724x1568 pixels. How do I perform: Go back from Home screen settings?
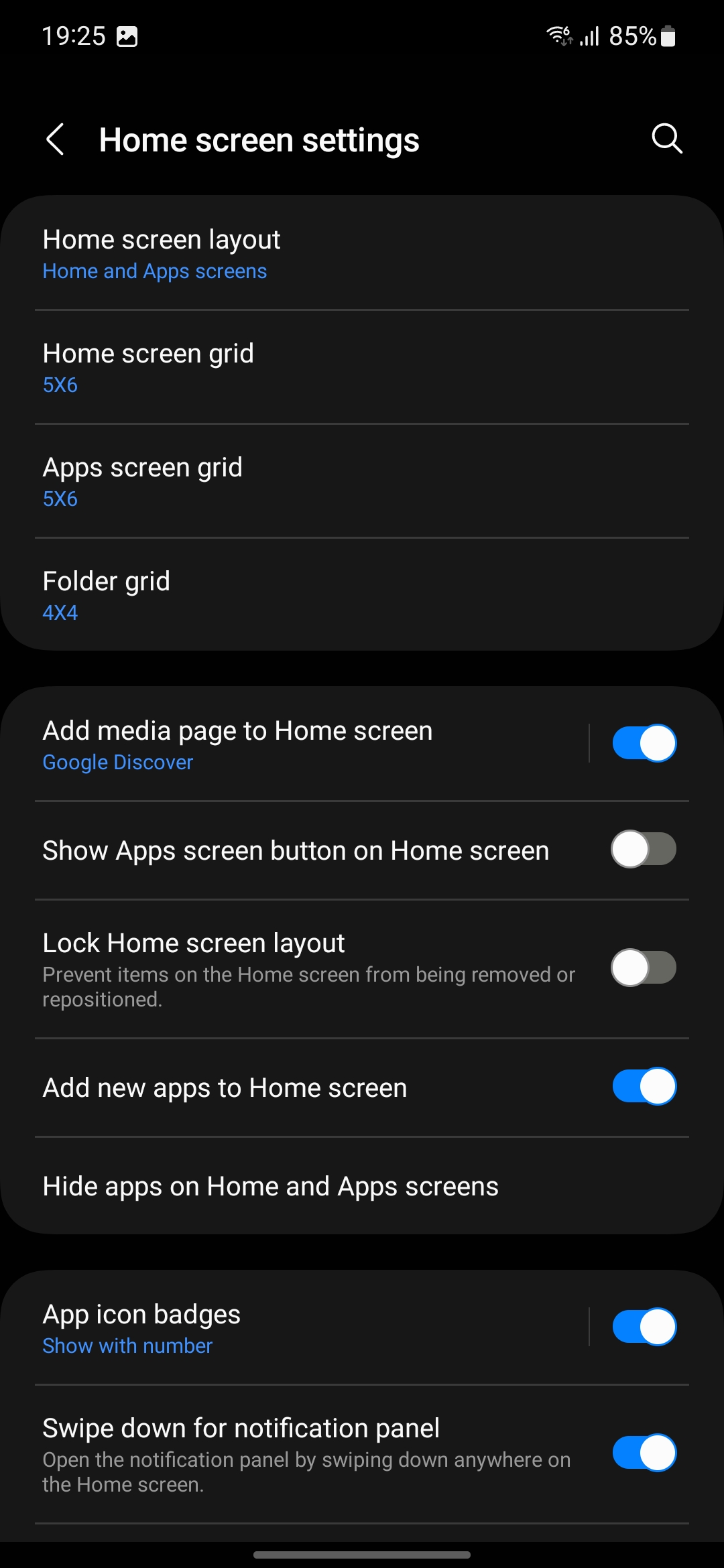point(55,139)
